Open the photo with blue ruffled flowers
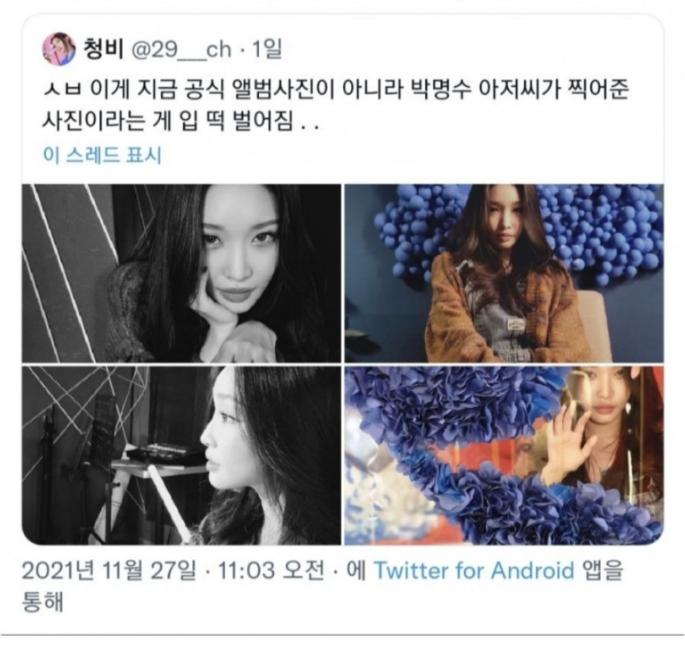Viewport: 685px width, 654px height. click(x=504, y=455)
